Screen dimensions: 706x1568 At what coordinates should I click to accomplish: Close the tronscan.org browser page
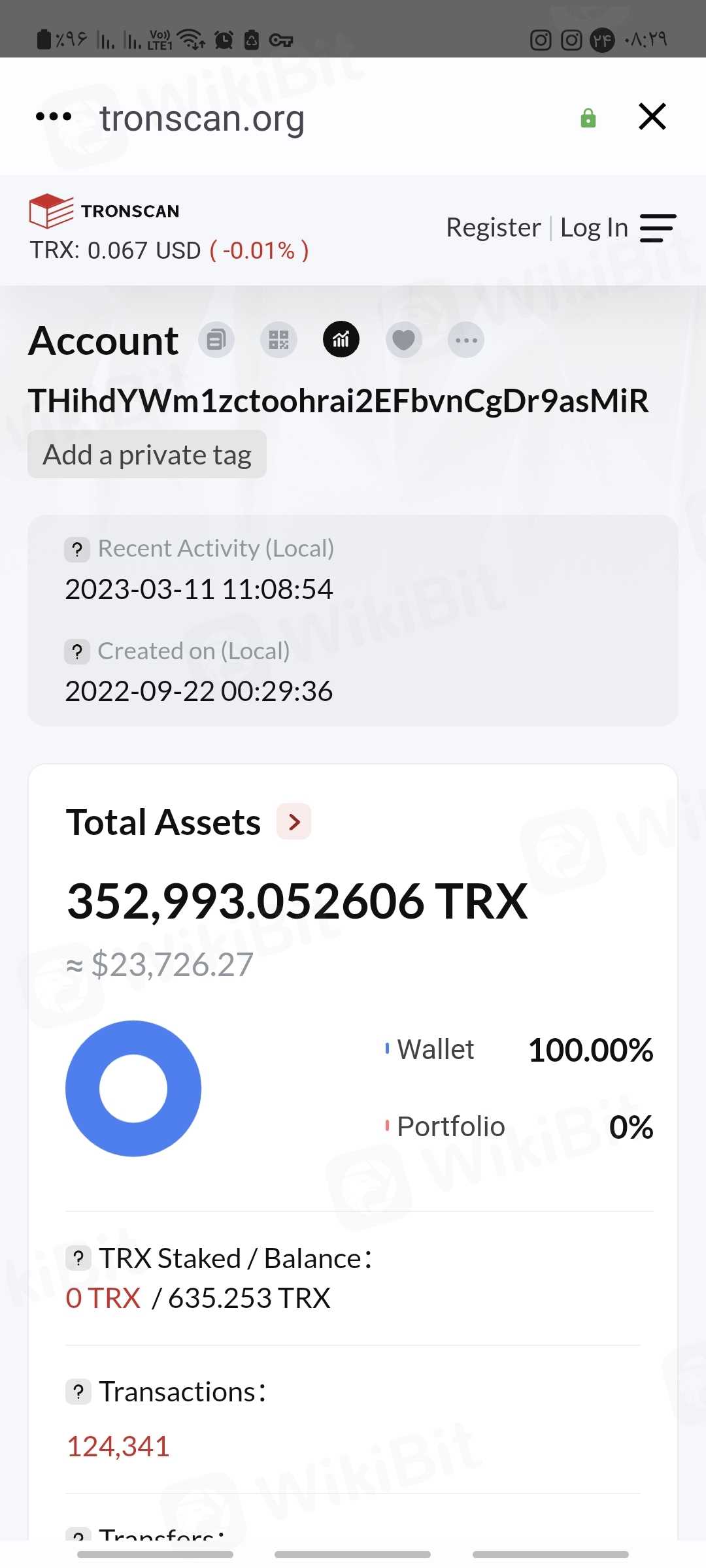pos(652,117)
